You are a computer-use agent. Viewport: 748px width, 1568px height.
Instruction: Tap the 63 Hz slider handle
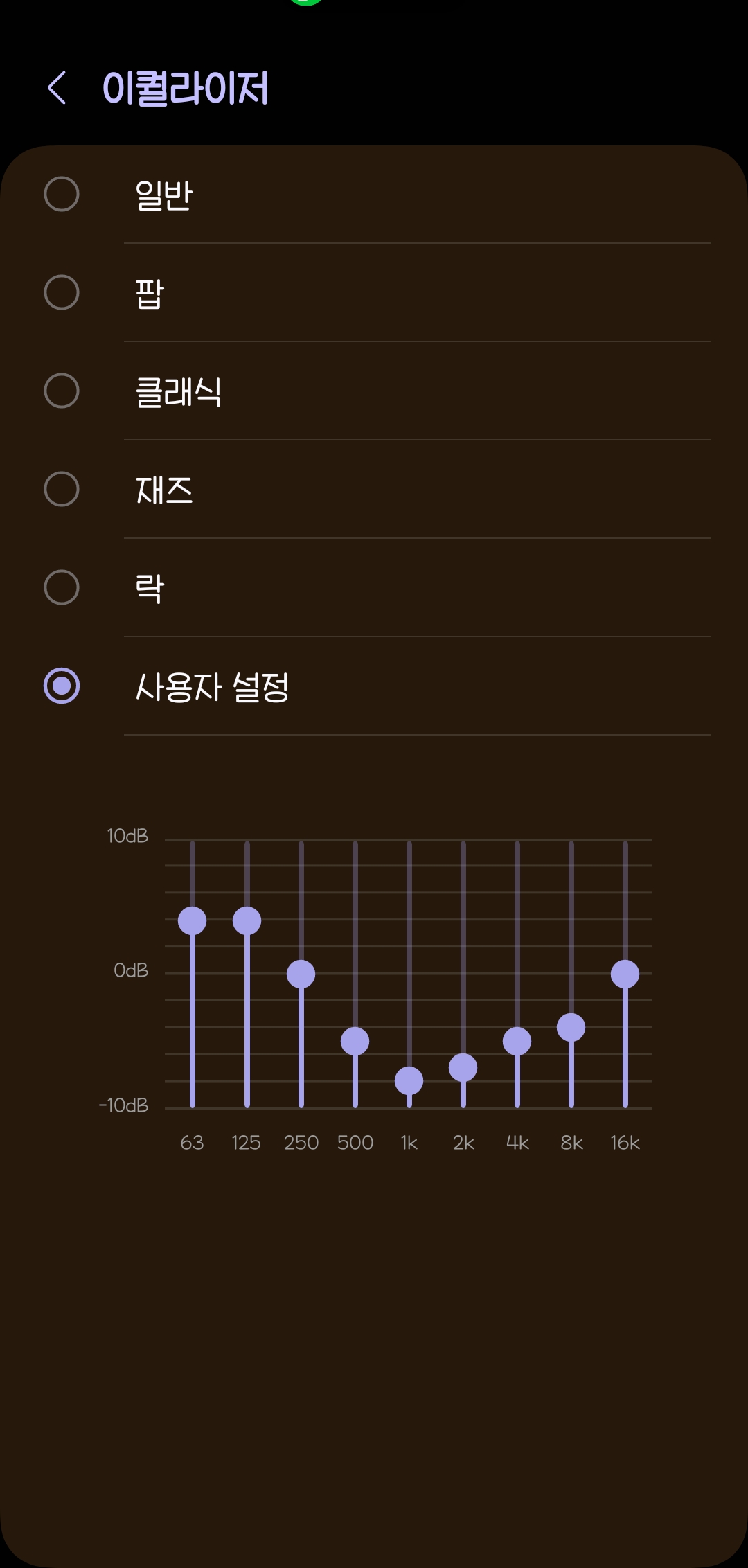coord(193,920)
